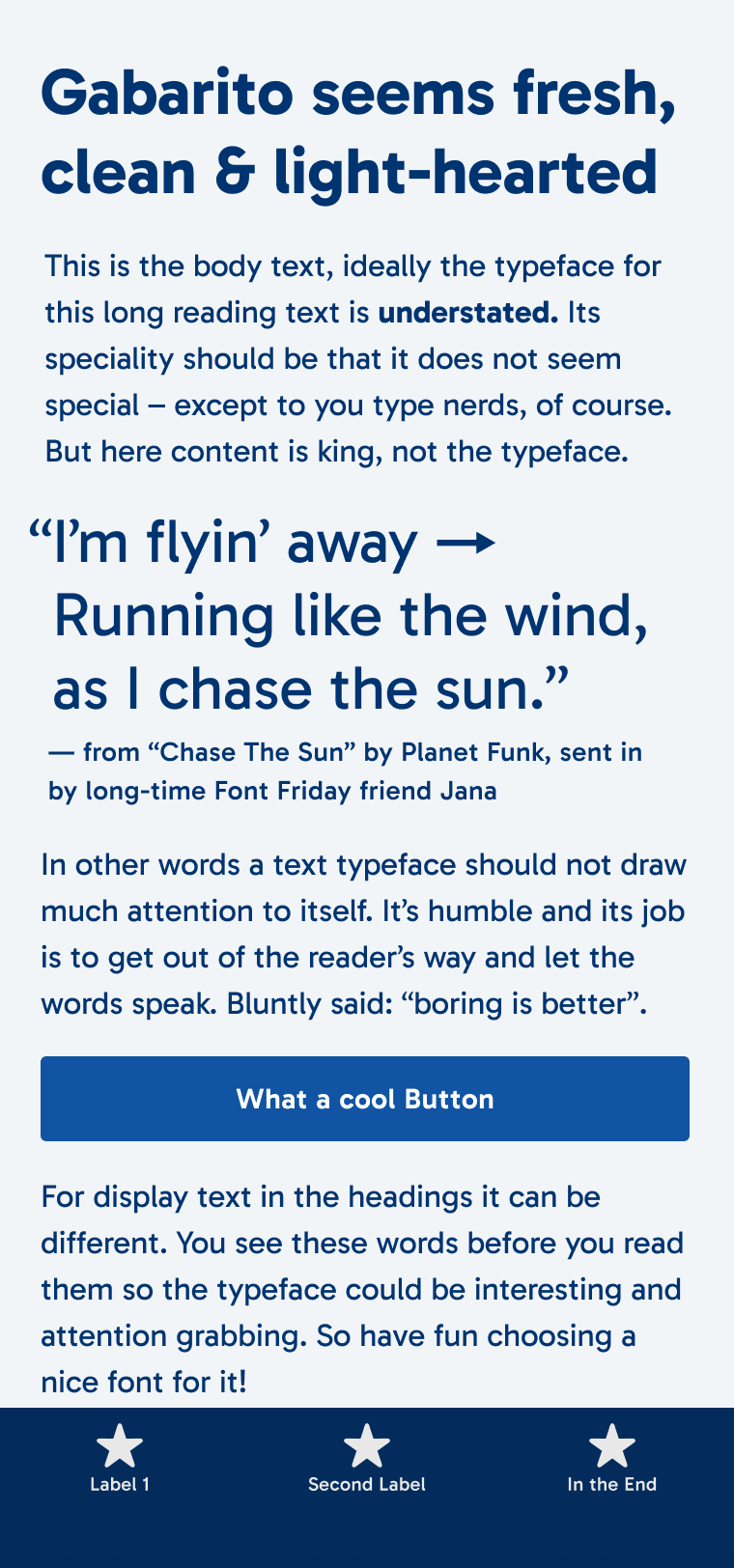Switch to the Label 1 tab
Screen dimensions: 734x1568
point(120,1459)
